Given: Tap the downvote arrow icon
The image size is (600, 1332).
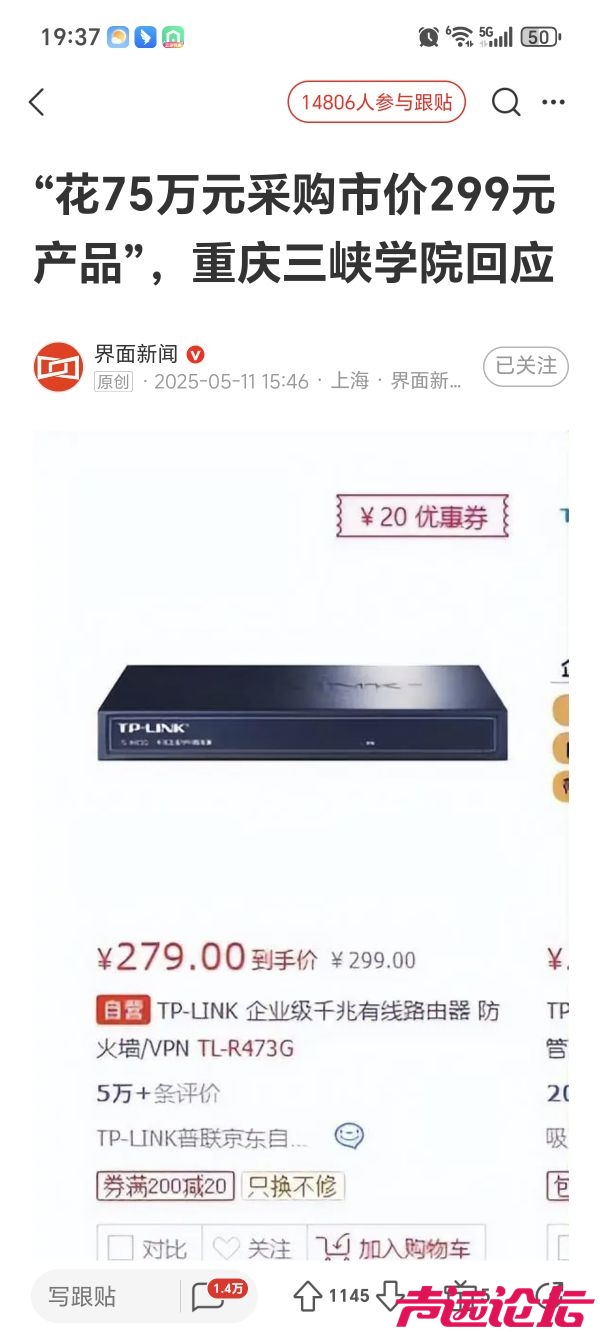Looking at the screenshot, I should 389,1296.
